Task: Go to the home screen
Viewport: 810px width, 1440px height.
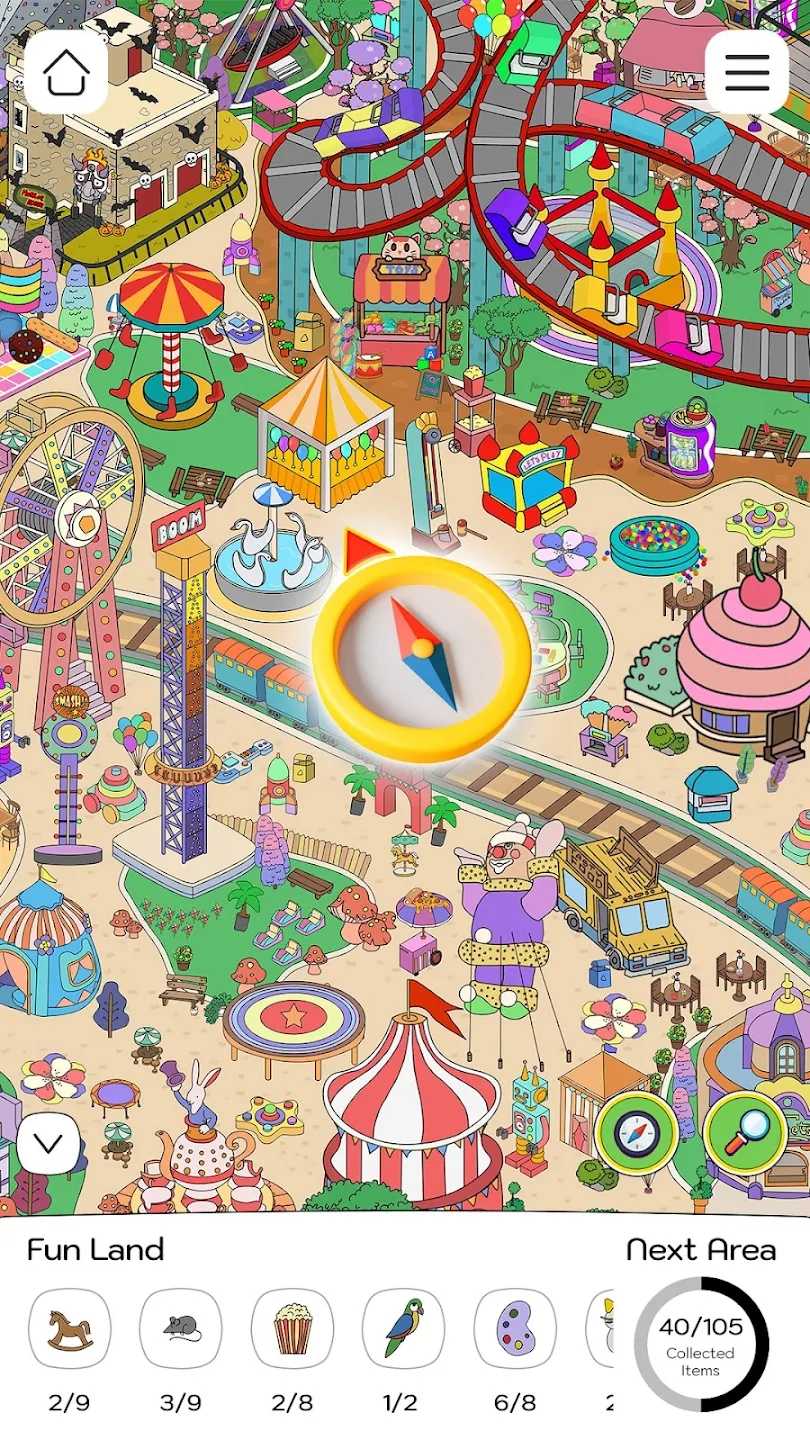Action: pyautogui.click(x=66, y=72)
